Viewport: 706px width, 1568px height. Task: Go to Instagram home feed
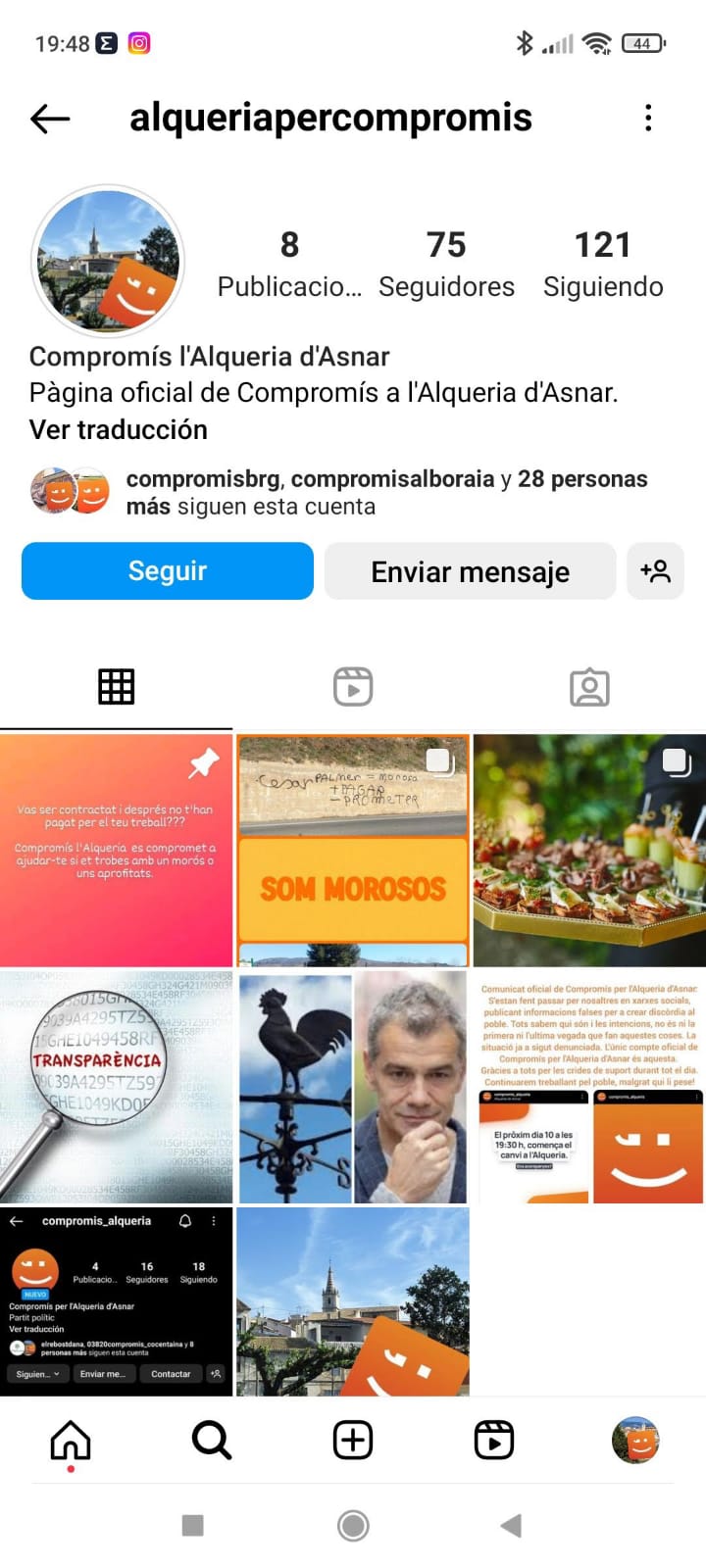pos(71,1441)
